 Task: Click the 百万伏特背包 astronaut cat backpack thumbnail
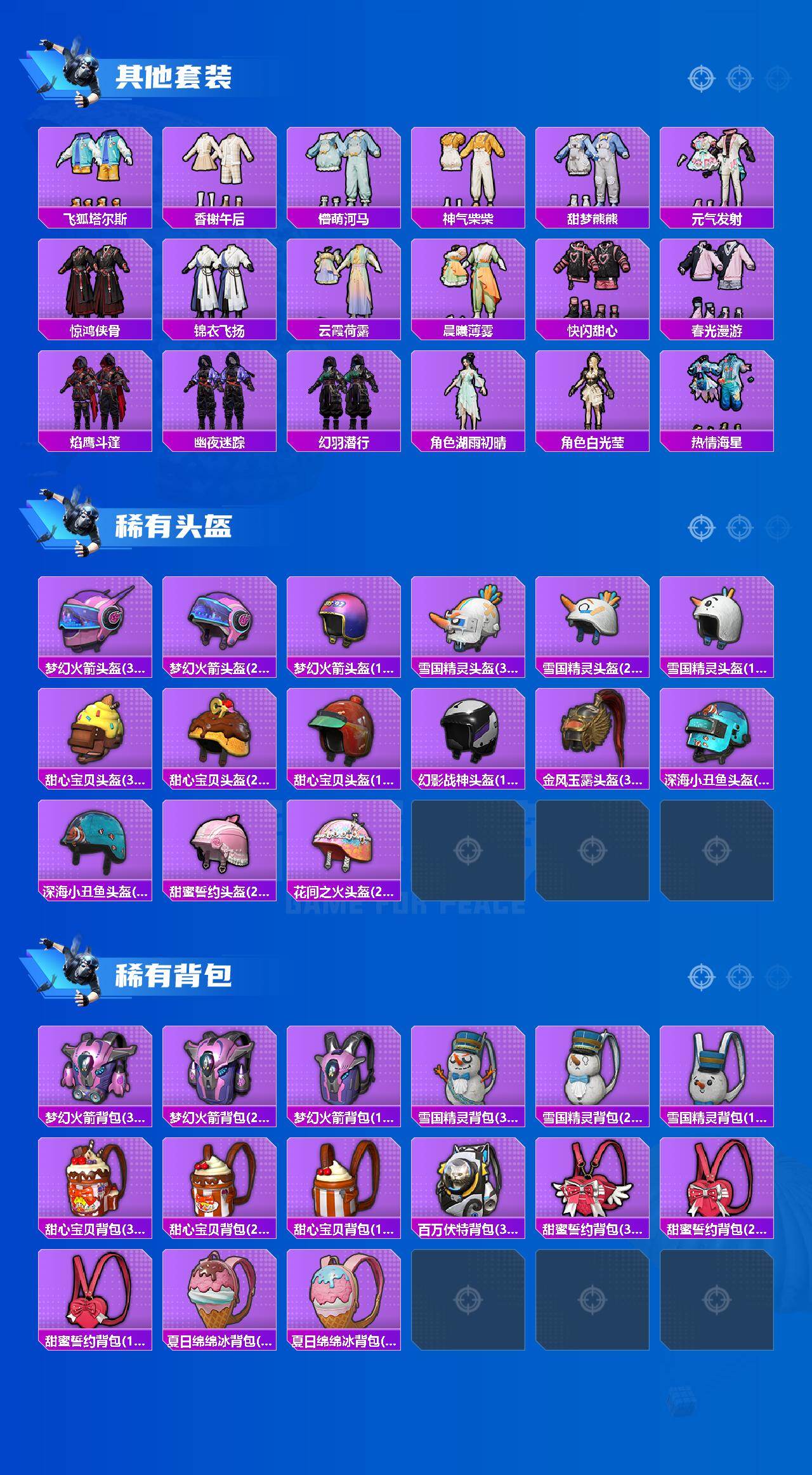click(468, 1177)
